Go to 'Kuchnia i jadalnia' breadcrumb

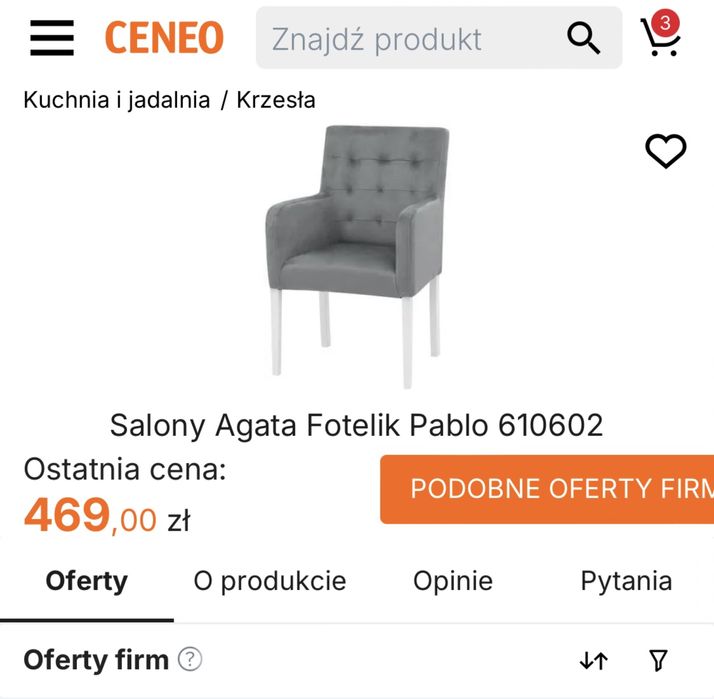(x=117, y=100)
